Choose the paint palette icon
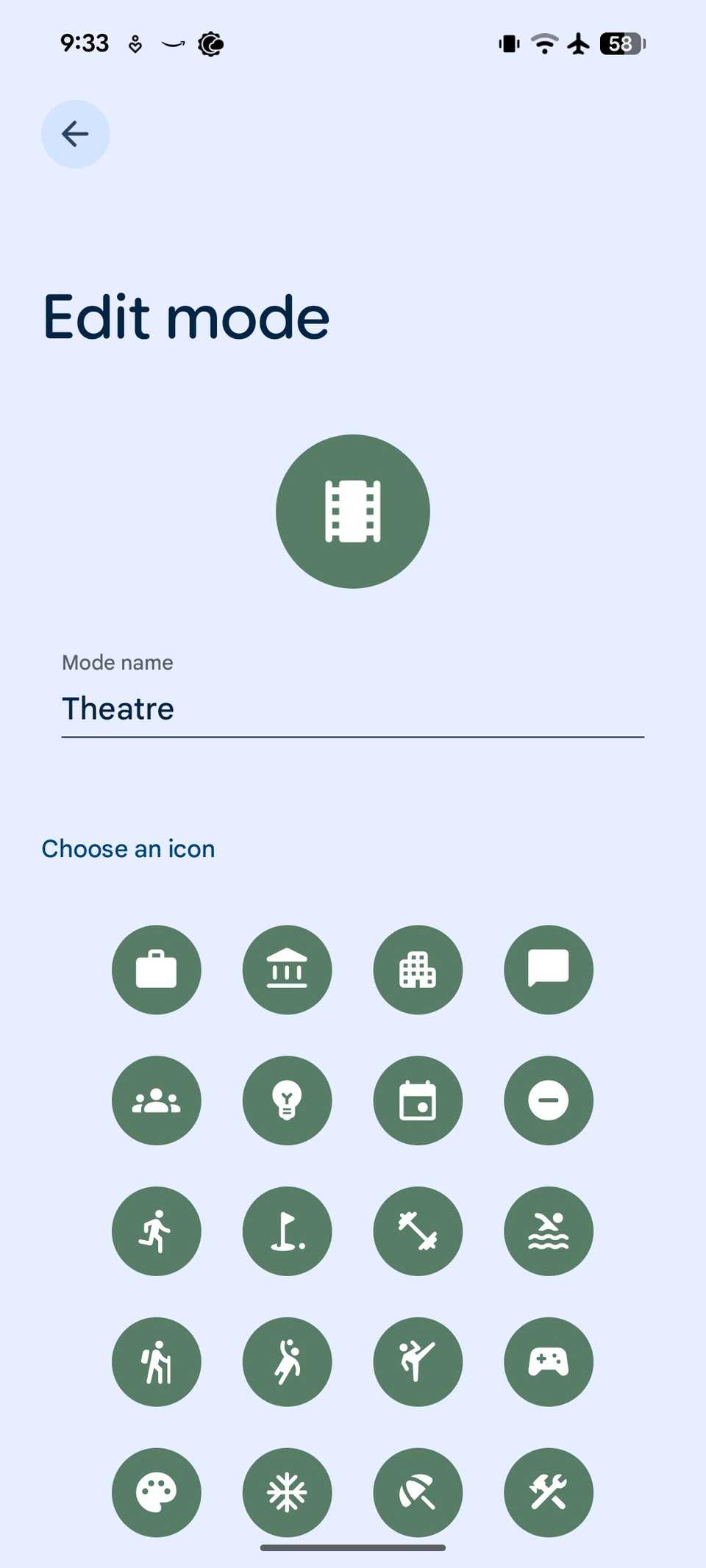The image size is (706, 1568). pos(156,1492)
